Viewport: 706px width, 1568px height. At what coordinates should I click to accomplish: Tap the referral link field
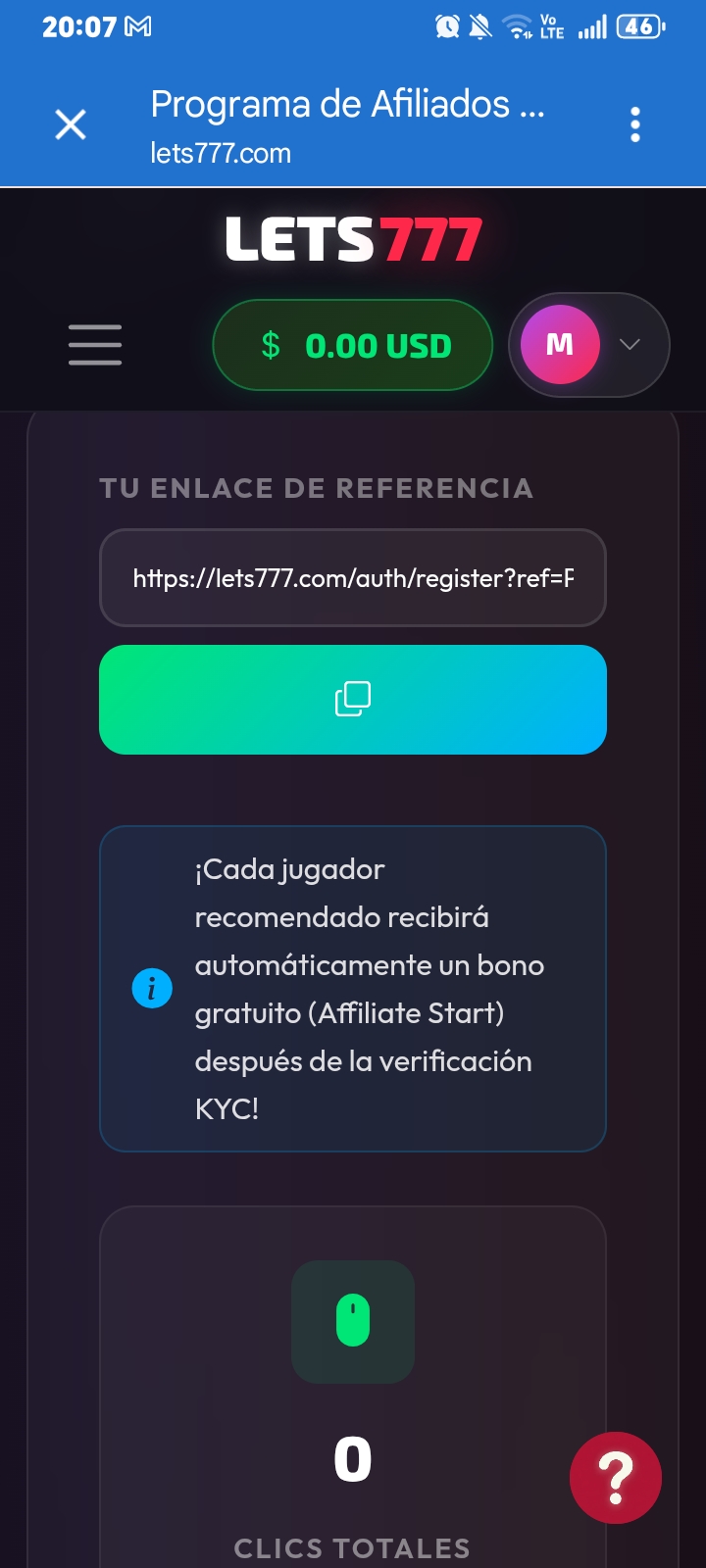(353, 578)
